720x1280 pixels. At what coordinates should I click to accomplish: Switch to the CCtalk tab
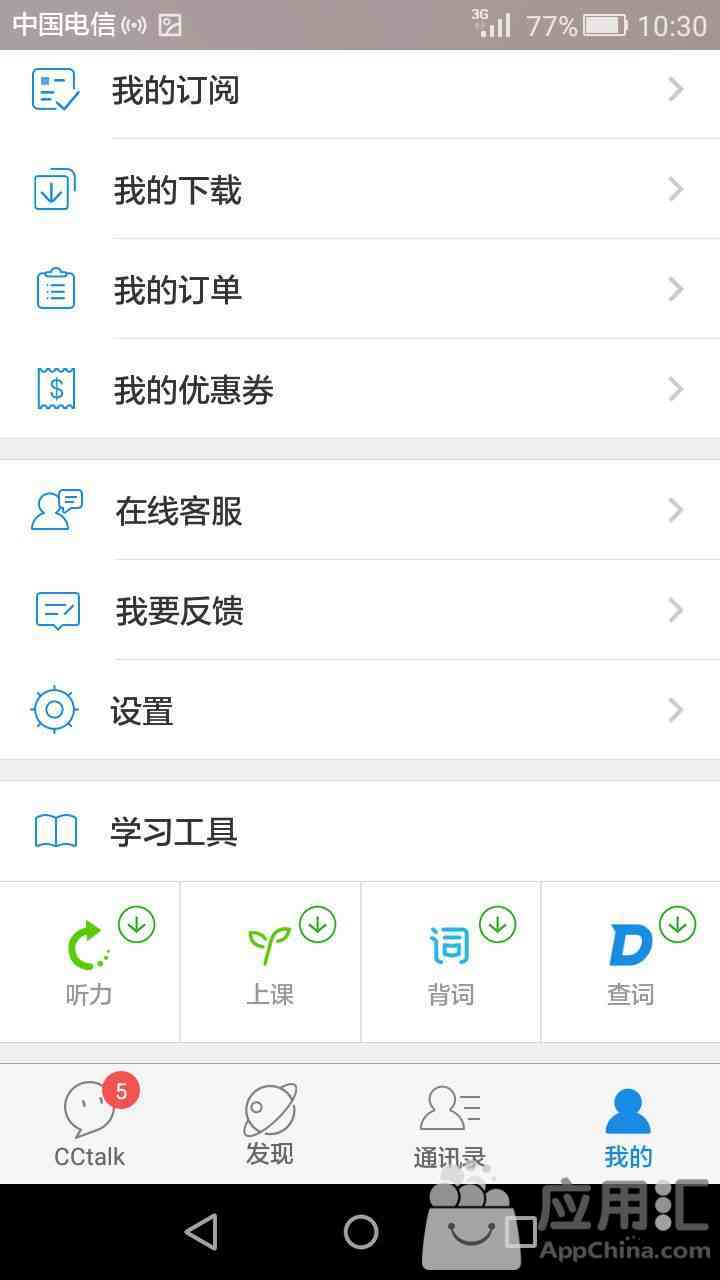[x=90, y=1124]
